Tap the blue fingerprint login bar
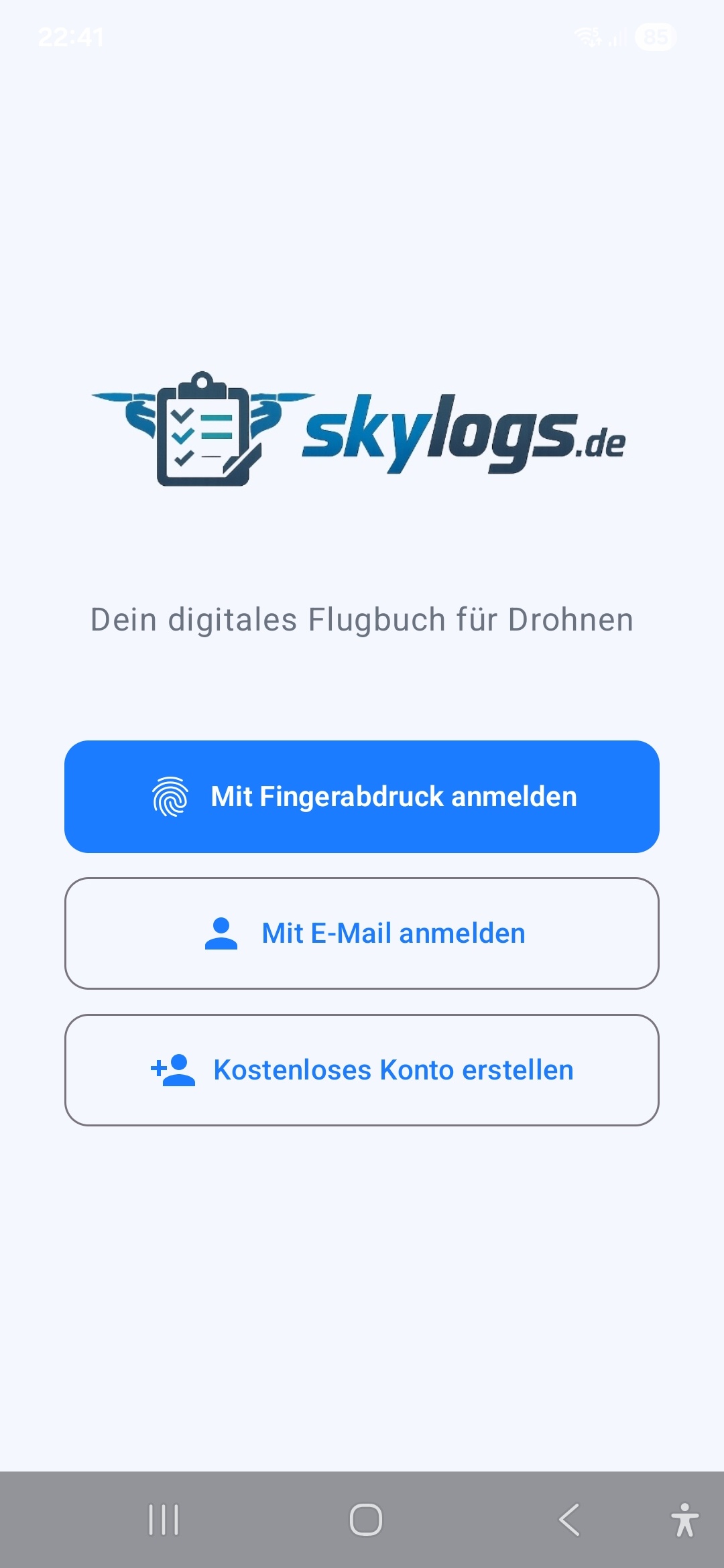724x1568 pixels. coord(362,797)
